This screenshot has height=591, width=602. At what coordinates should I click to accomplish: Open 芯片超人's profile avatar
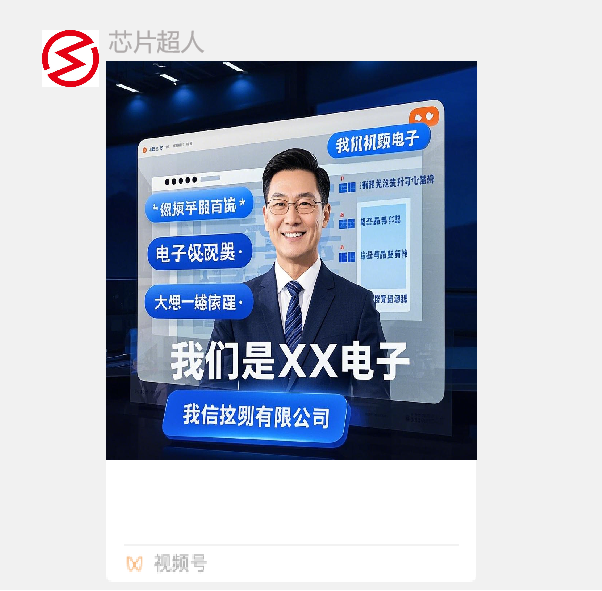70,58
